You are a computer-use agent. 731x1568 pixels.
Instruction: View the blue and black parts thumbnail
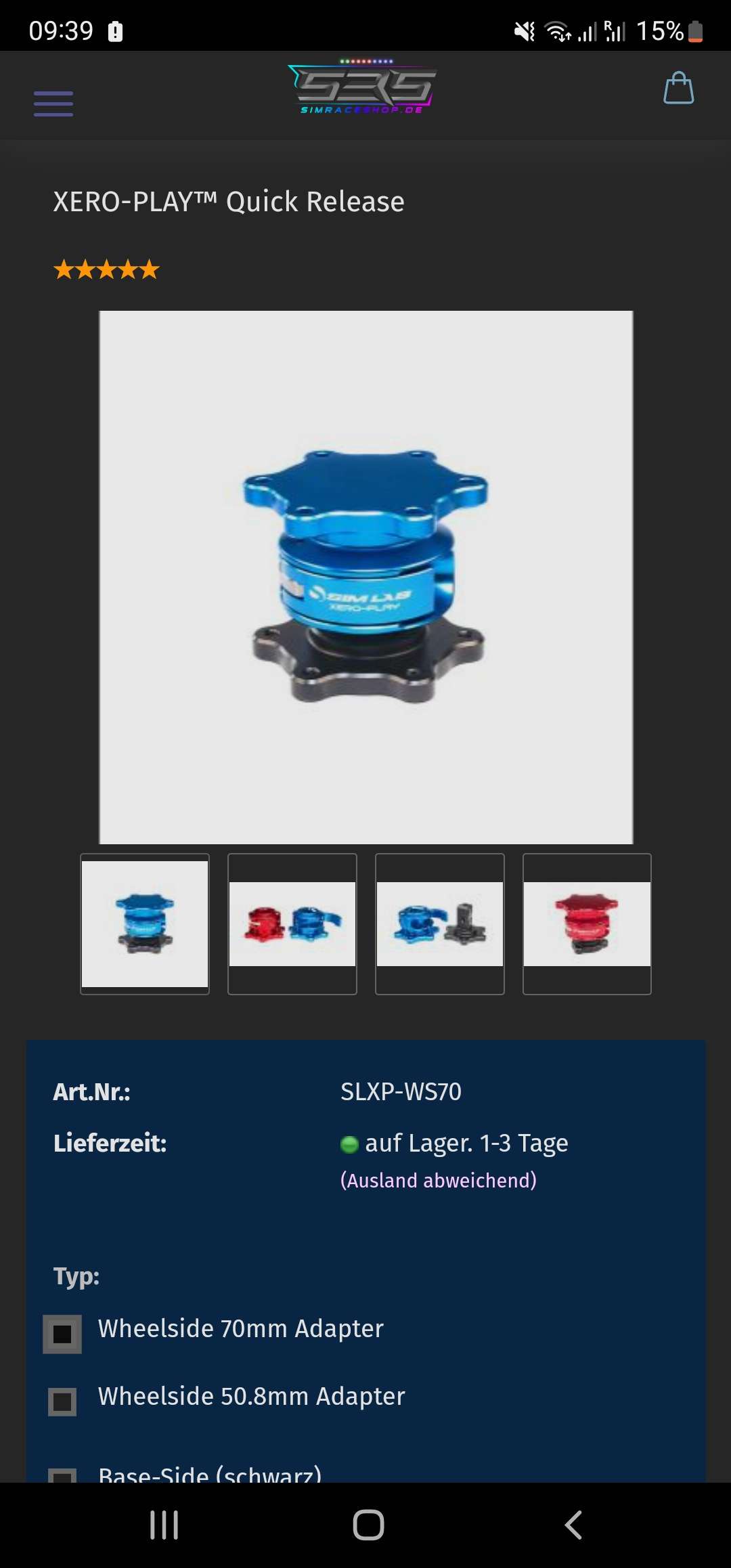440,923
